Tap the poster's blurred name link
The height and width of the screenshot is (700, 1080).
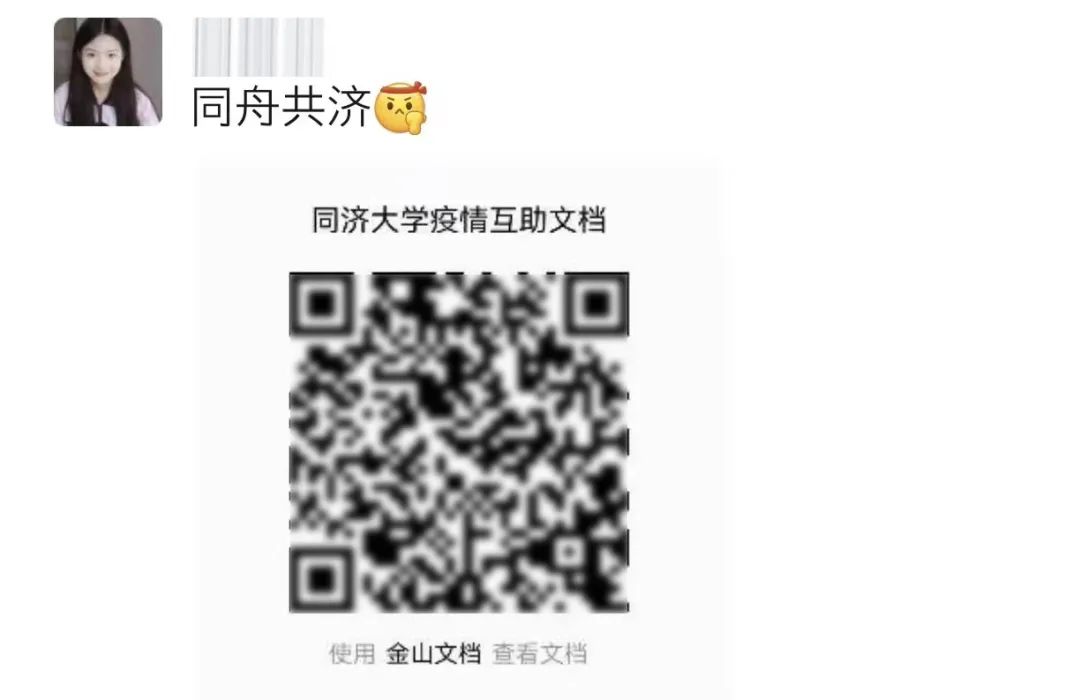(x=258, y=46)
